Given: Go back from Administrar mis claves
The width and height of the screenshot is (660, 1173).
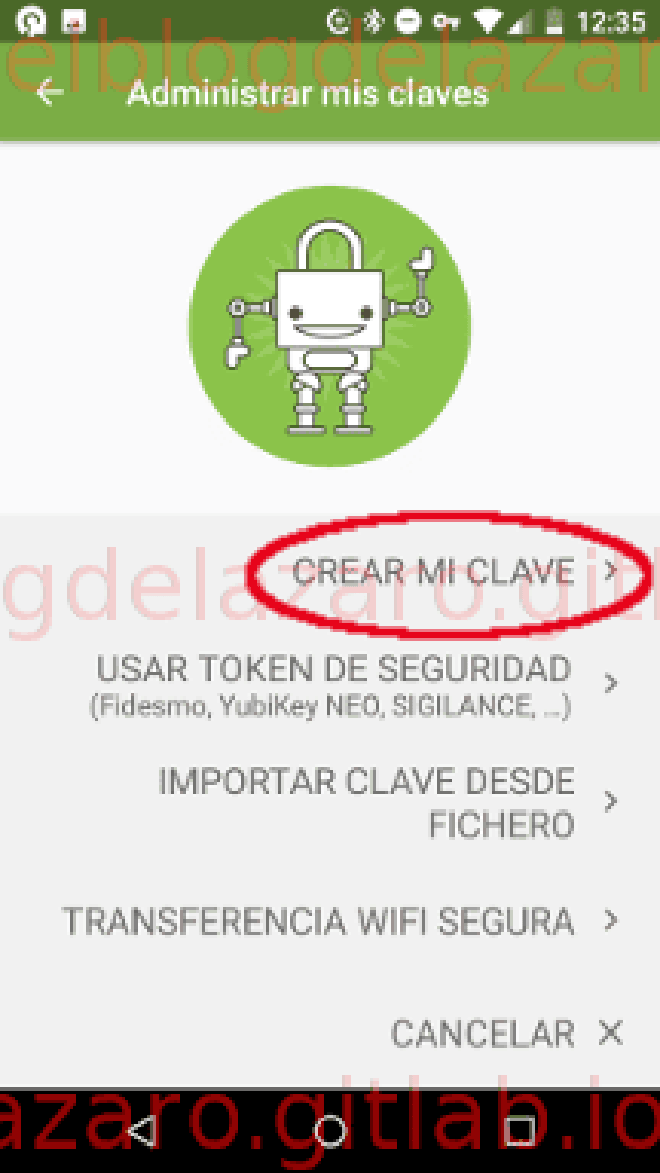Looking at the screenshot, I should pyautogui.click(x=49, y=93).
